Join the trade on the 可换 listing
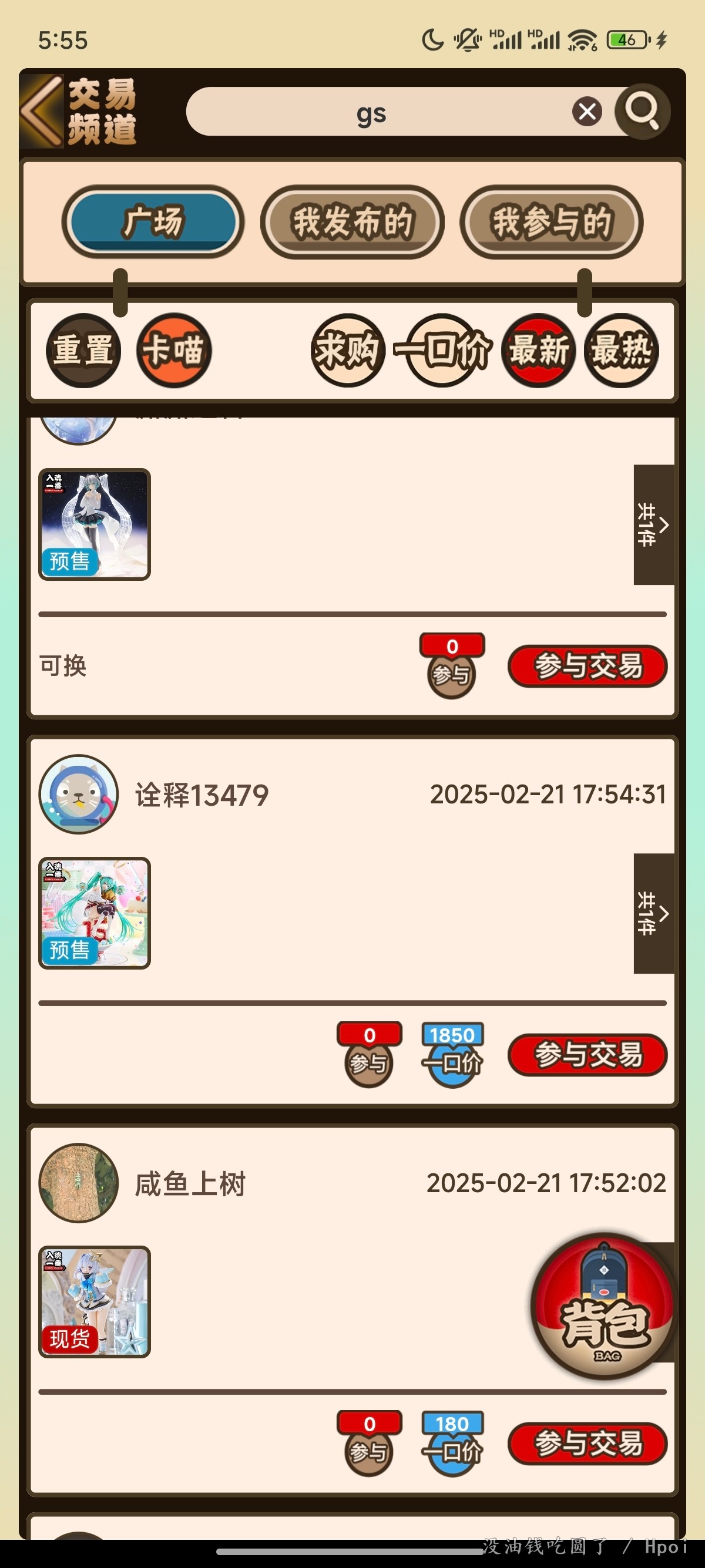Viewport: 705px width, 1568px height. pyautogui.click(x=587, y=666)
